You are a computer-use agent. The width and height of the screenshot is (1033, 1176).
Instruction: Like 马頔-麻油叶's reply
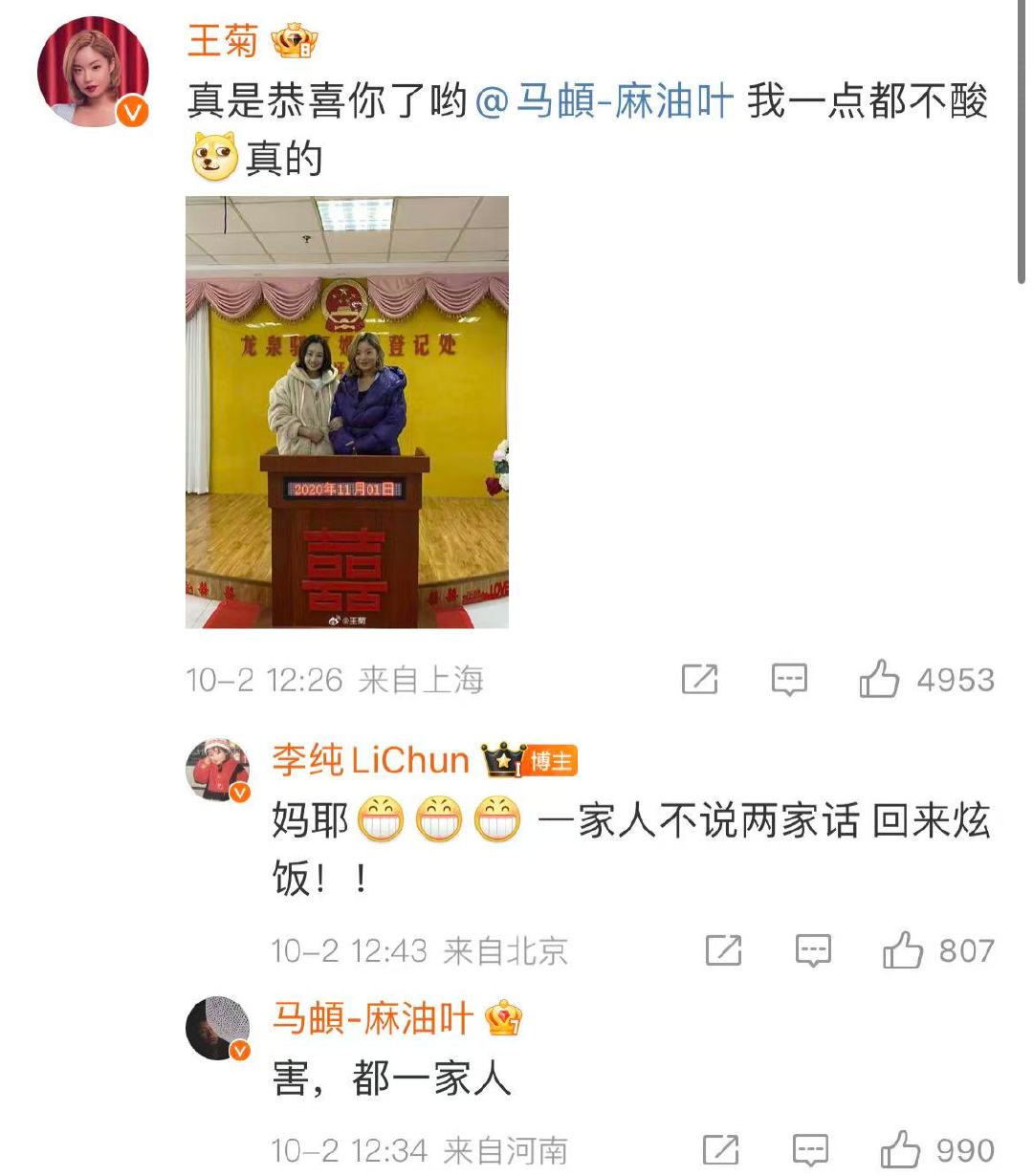(x=900, y=1150)
